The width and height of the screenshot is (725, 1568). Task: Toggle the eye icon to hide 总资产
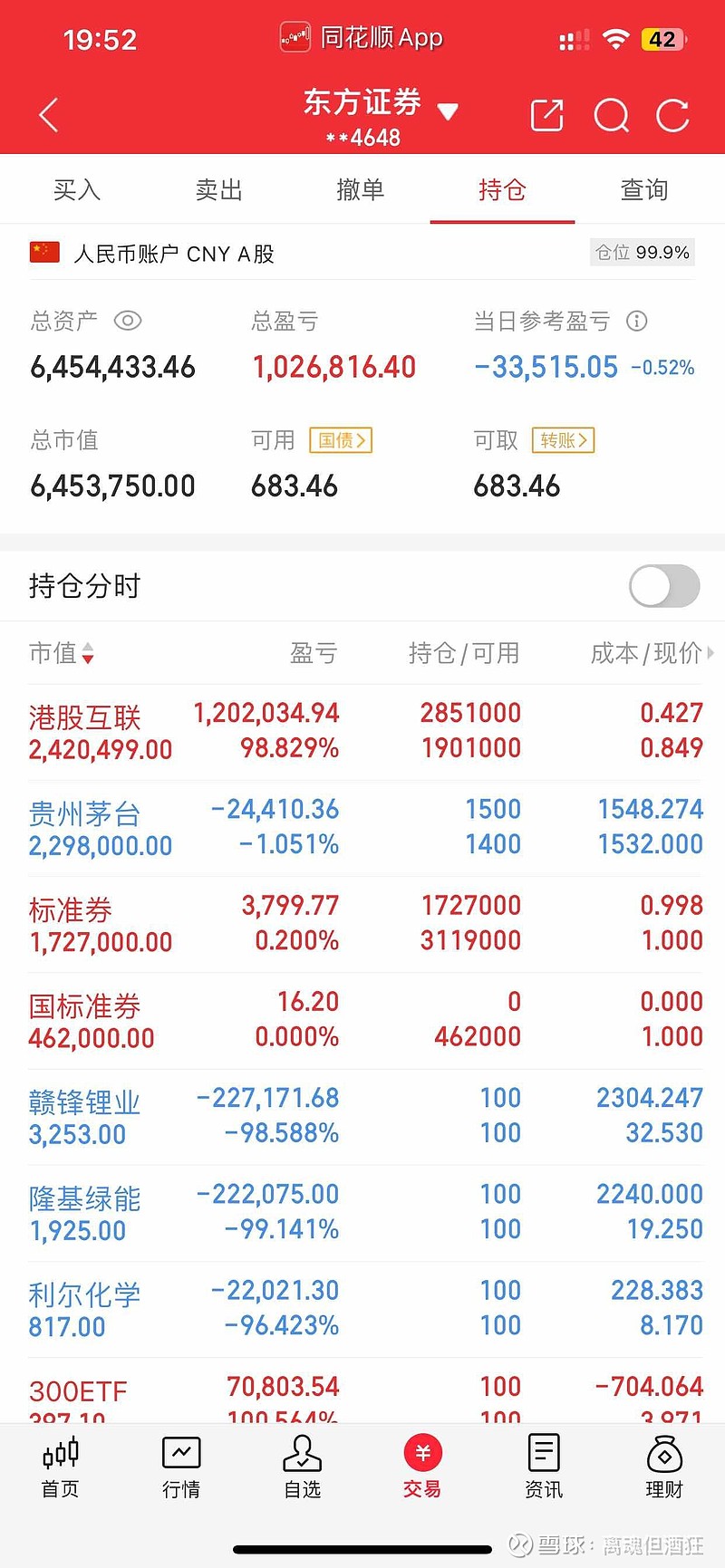127,322
